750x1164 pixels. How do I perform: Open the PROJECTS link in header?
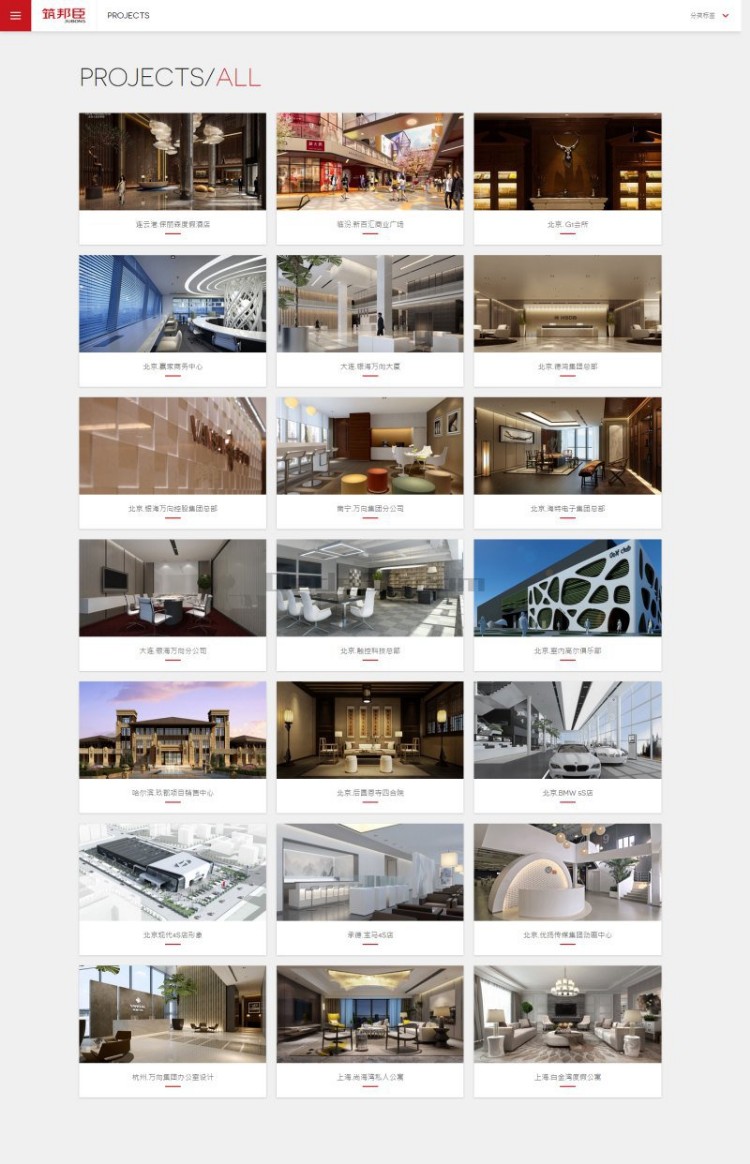[x=128, y=16]
